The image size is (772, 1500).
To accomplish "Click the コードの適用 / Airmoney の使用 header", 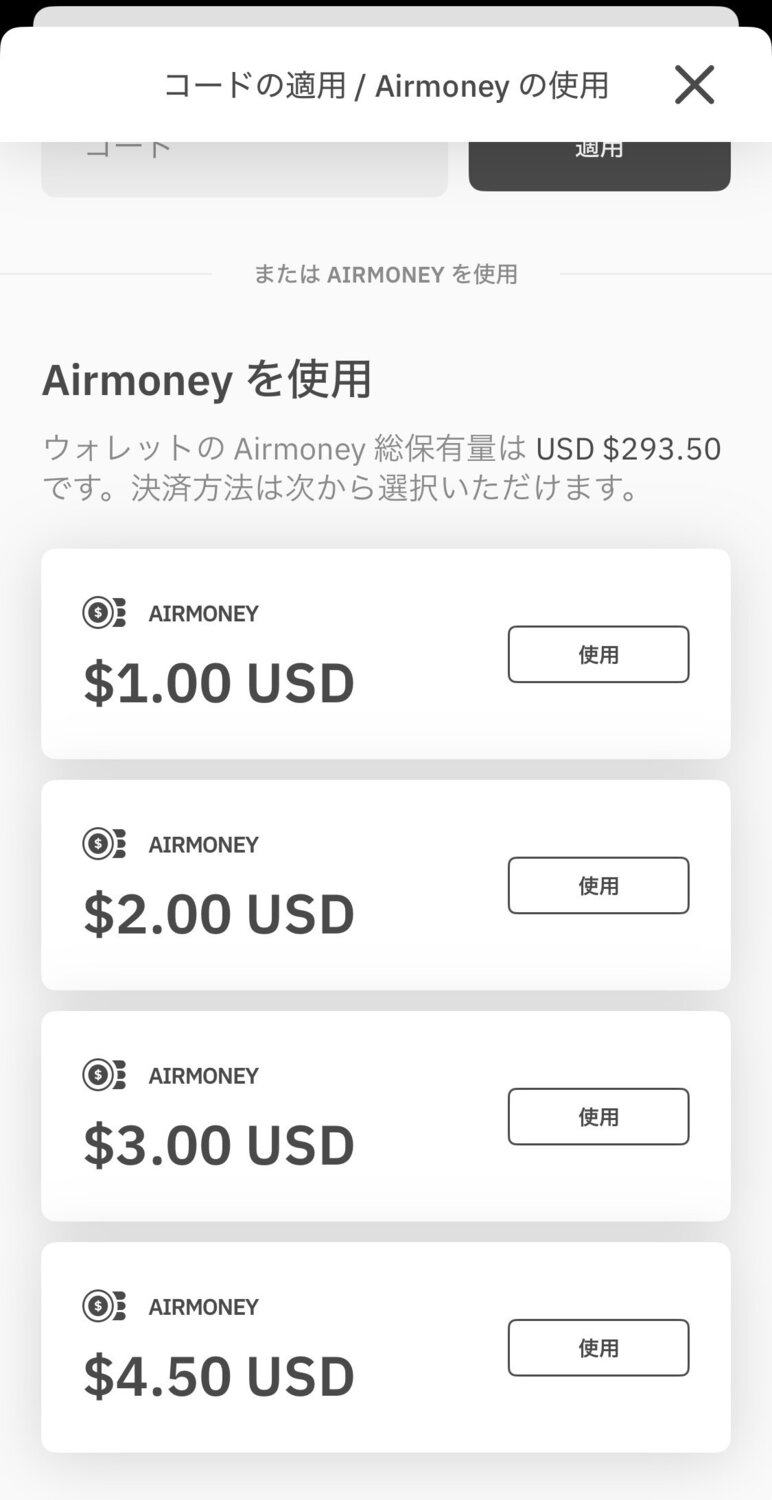I will coord(386,86).
